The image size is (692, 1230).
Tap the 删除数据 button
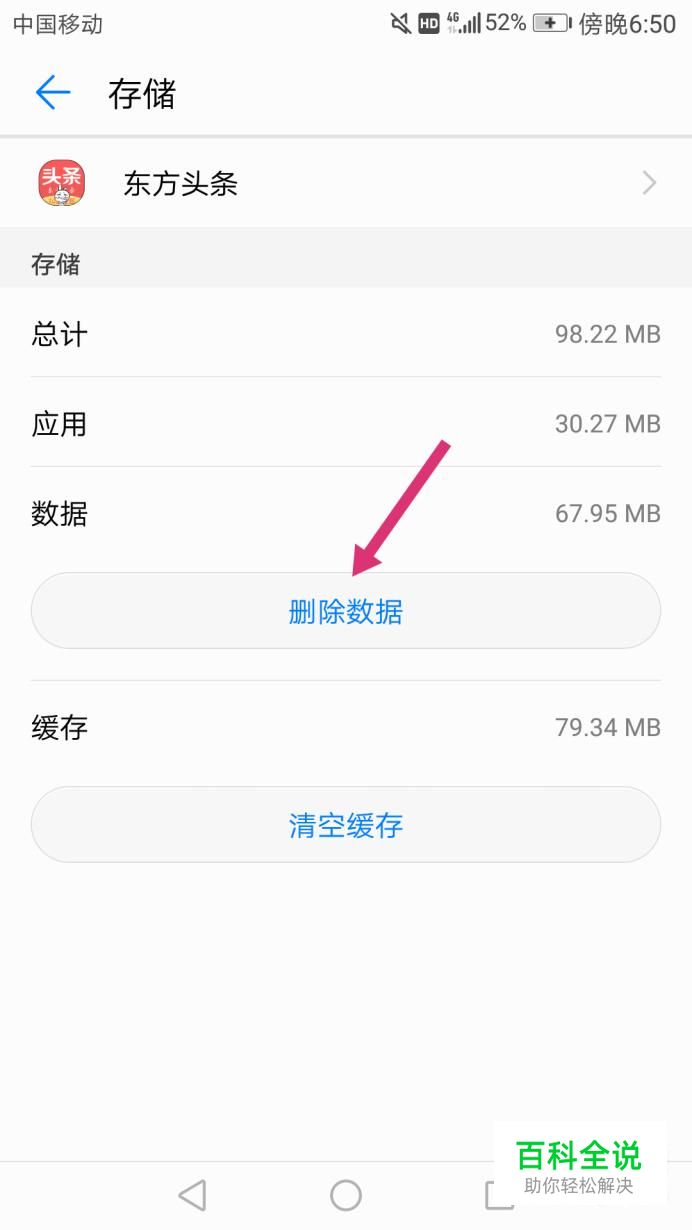click(x=346, y=611)
